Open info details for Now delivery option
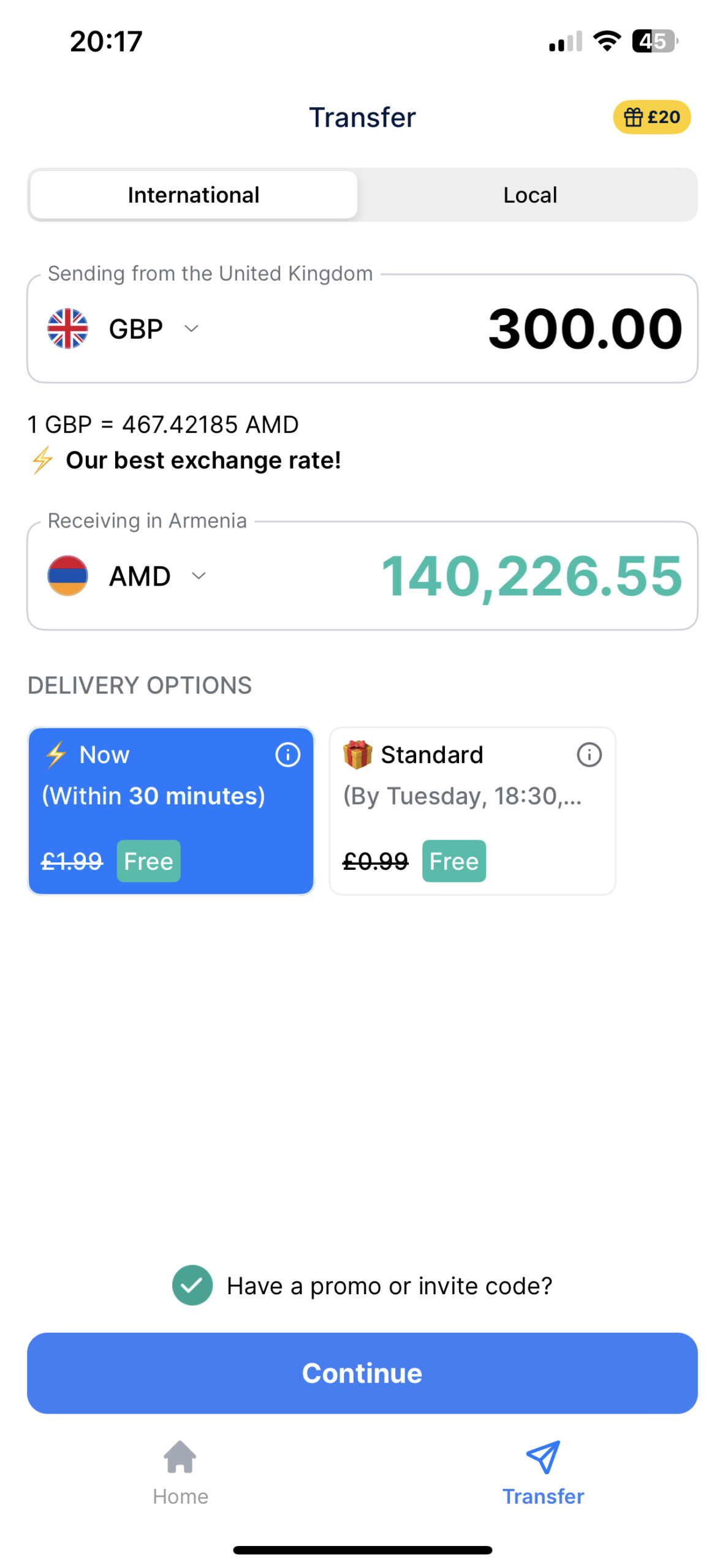Image resolution: width=725 pixels, height=1568 pixels. pos(288,754)
